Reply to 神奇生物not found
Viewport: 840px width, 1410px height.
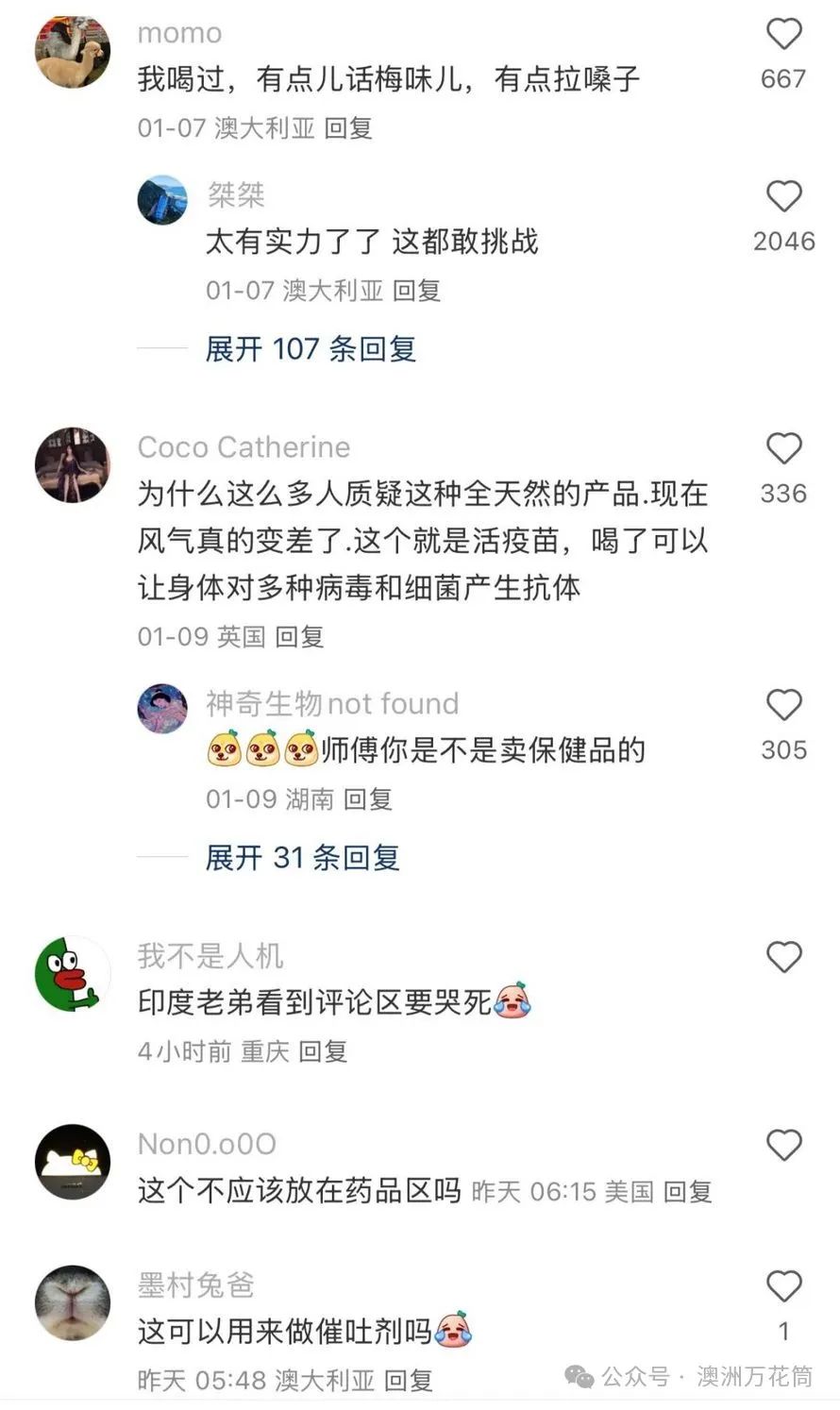(x=367, y=799)
